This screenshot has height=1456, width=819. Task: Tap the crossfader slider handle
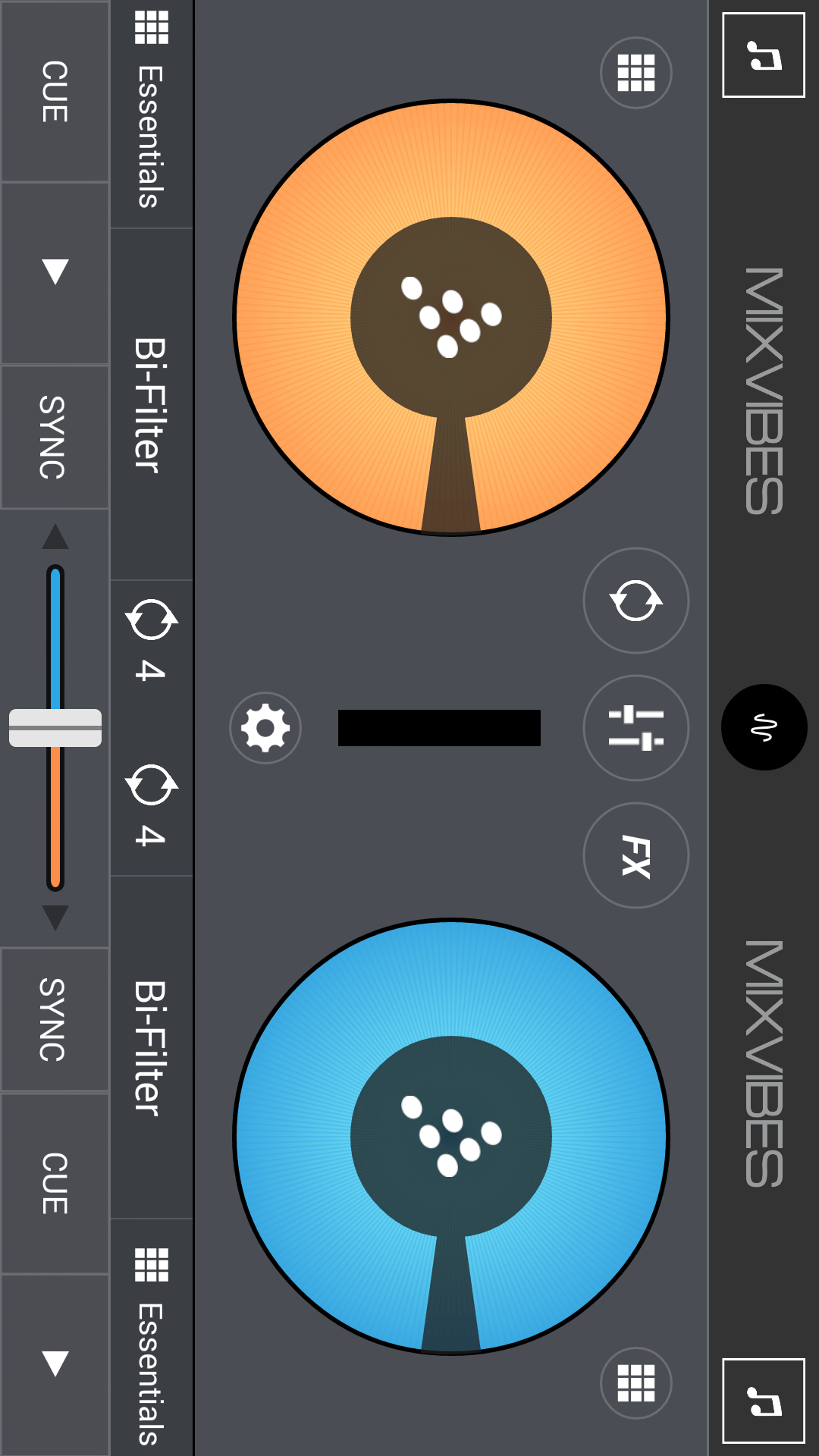[55, 728]
